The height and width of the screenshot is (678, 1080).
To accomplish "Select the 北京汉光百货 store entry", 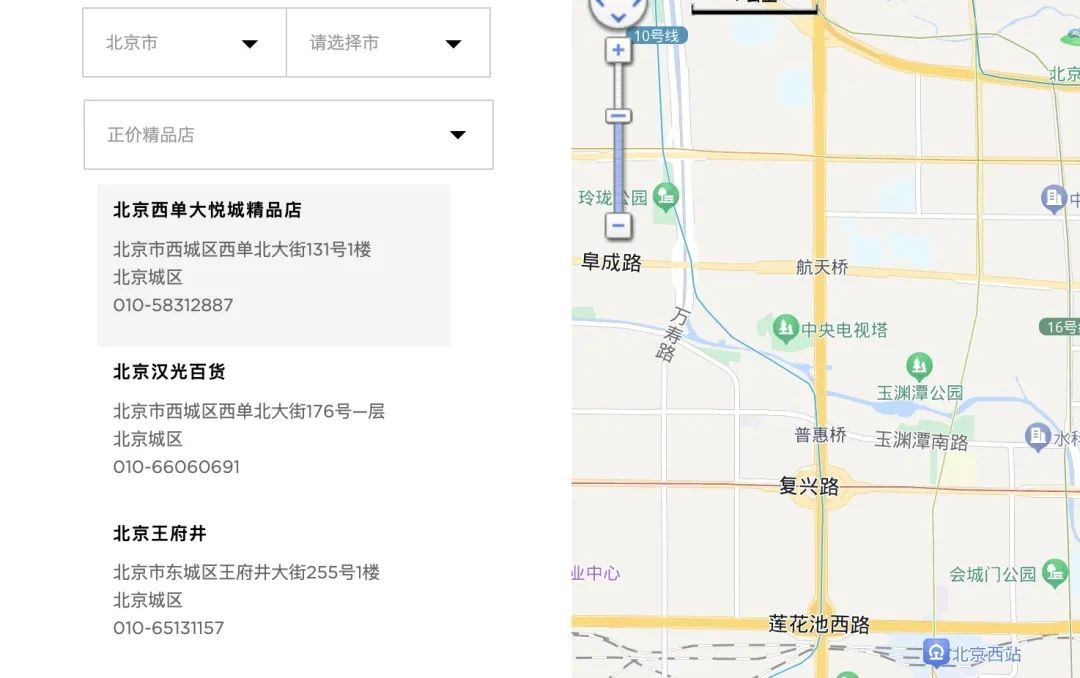I will tap(273, 419).
